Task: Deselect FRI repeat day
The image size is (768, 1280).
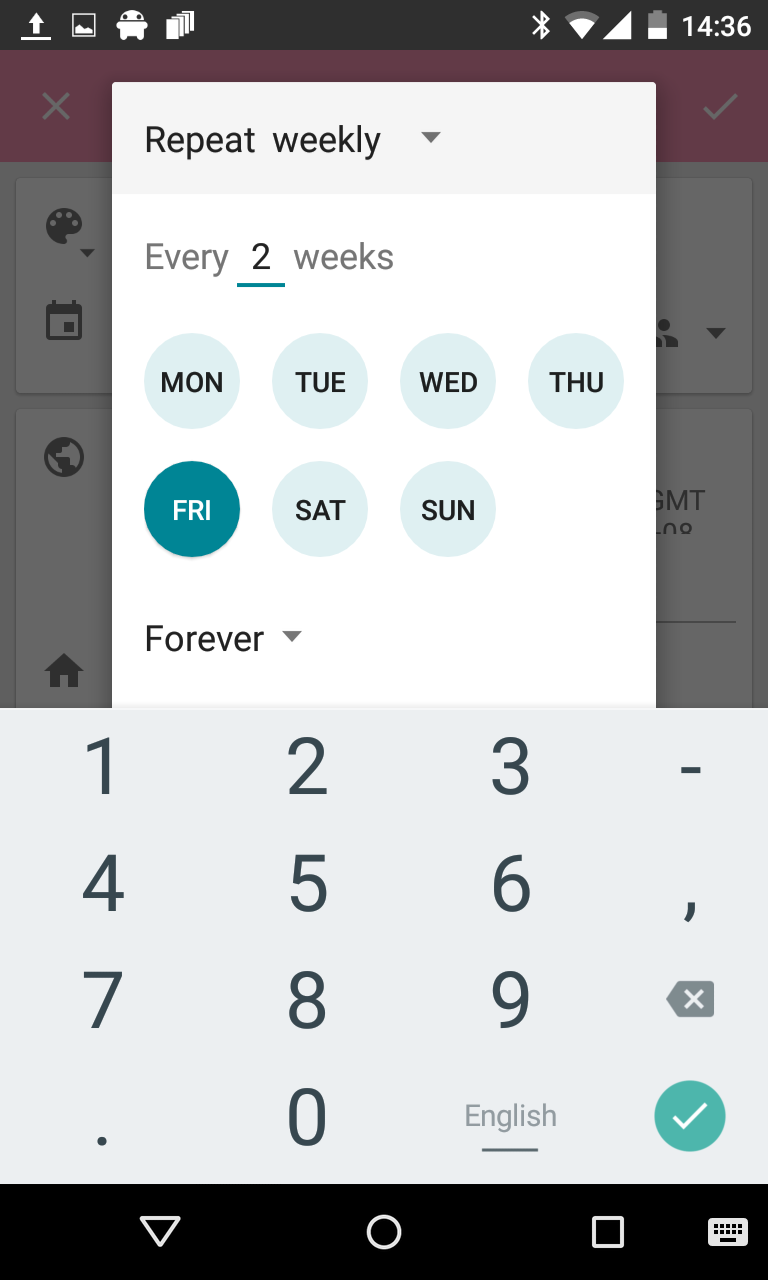Action: pyautogui.click(x=192, y=510)
